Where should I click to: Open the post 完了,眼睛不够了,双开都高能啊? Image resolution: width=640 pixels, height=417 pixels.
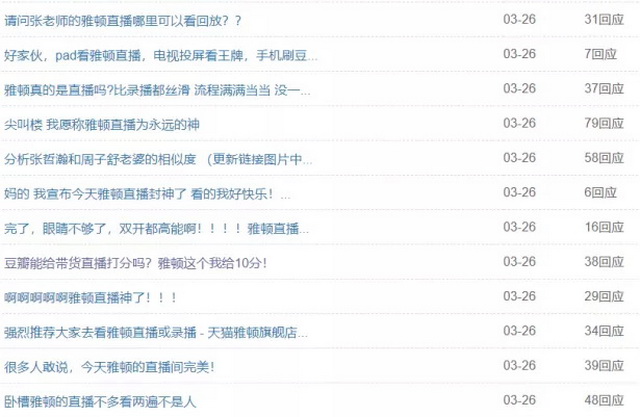[x=151, y=228]
